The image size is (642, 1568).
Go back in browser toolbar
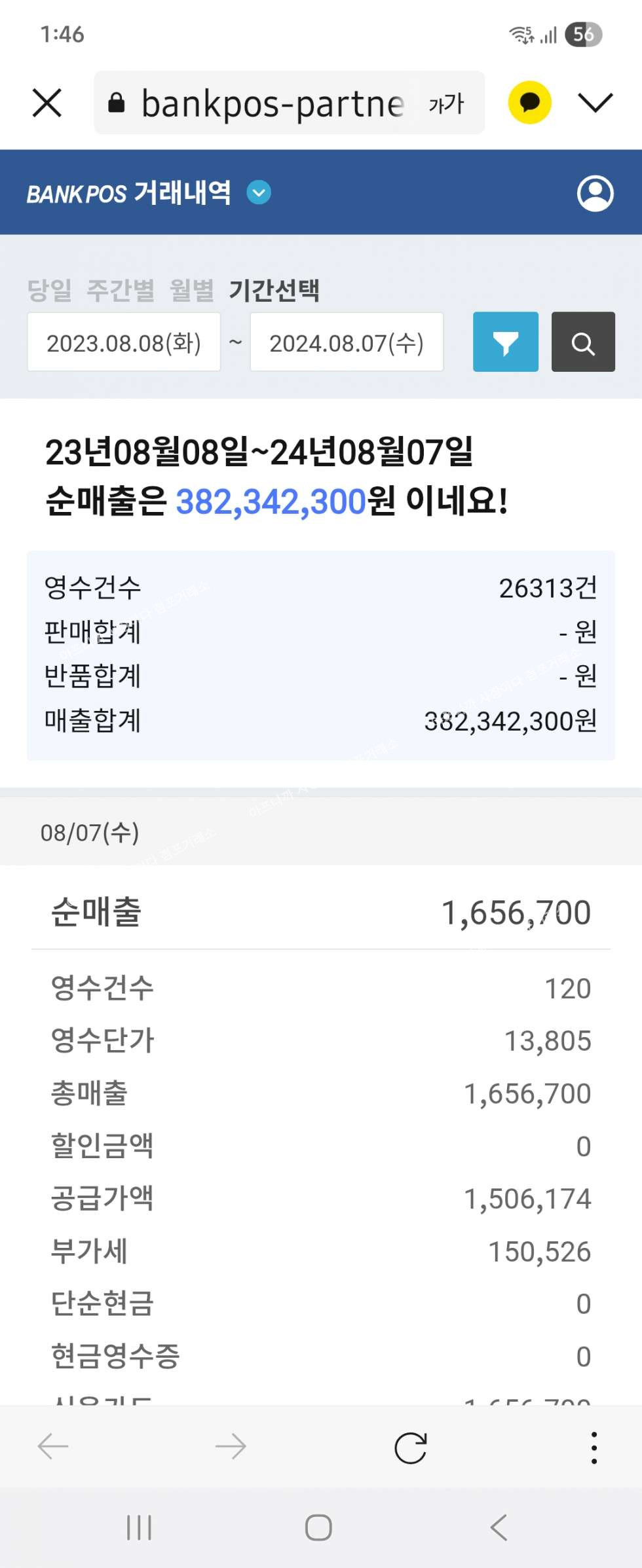point(53,1446)
